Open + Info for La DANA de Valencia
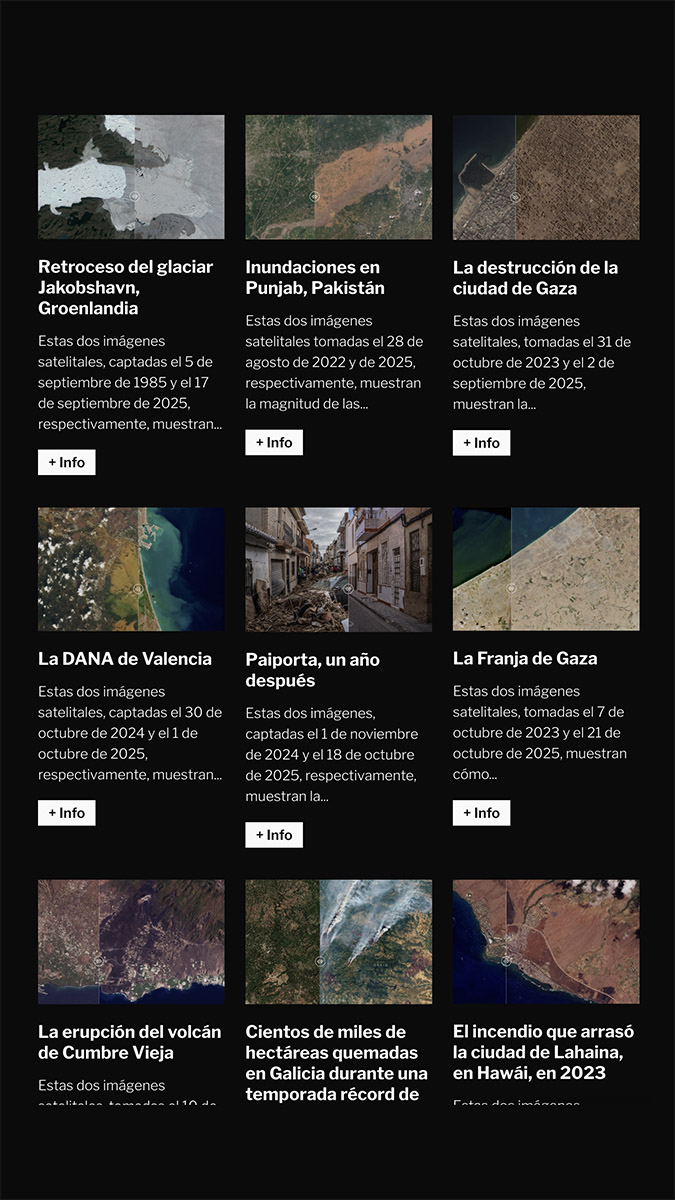 point(67,813)
